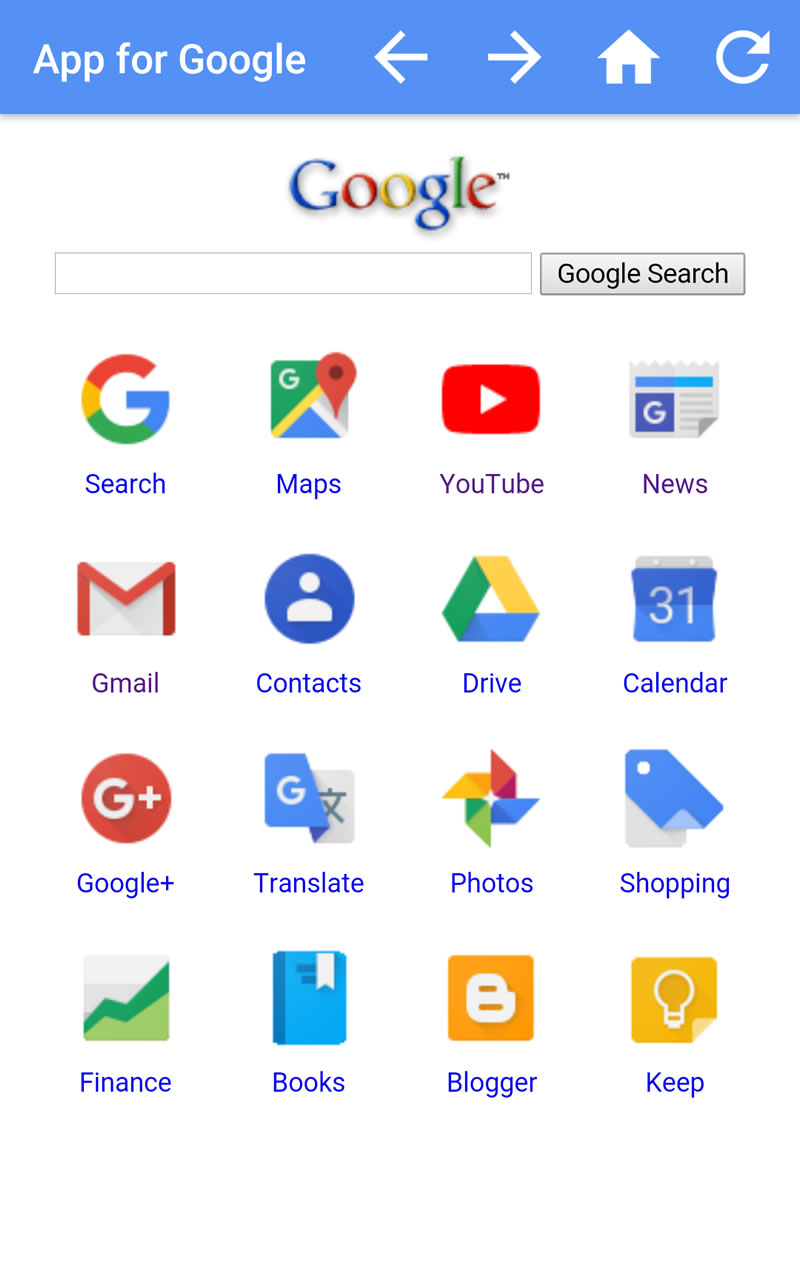Viewport: 800px width, 1280px height.
Task: Tap the Google Search button
Action: [642, 274]
